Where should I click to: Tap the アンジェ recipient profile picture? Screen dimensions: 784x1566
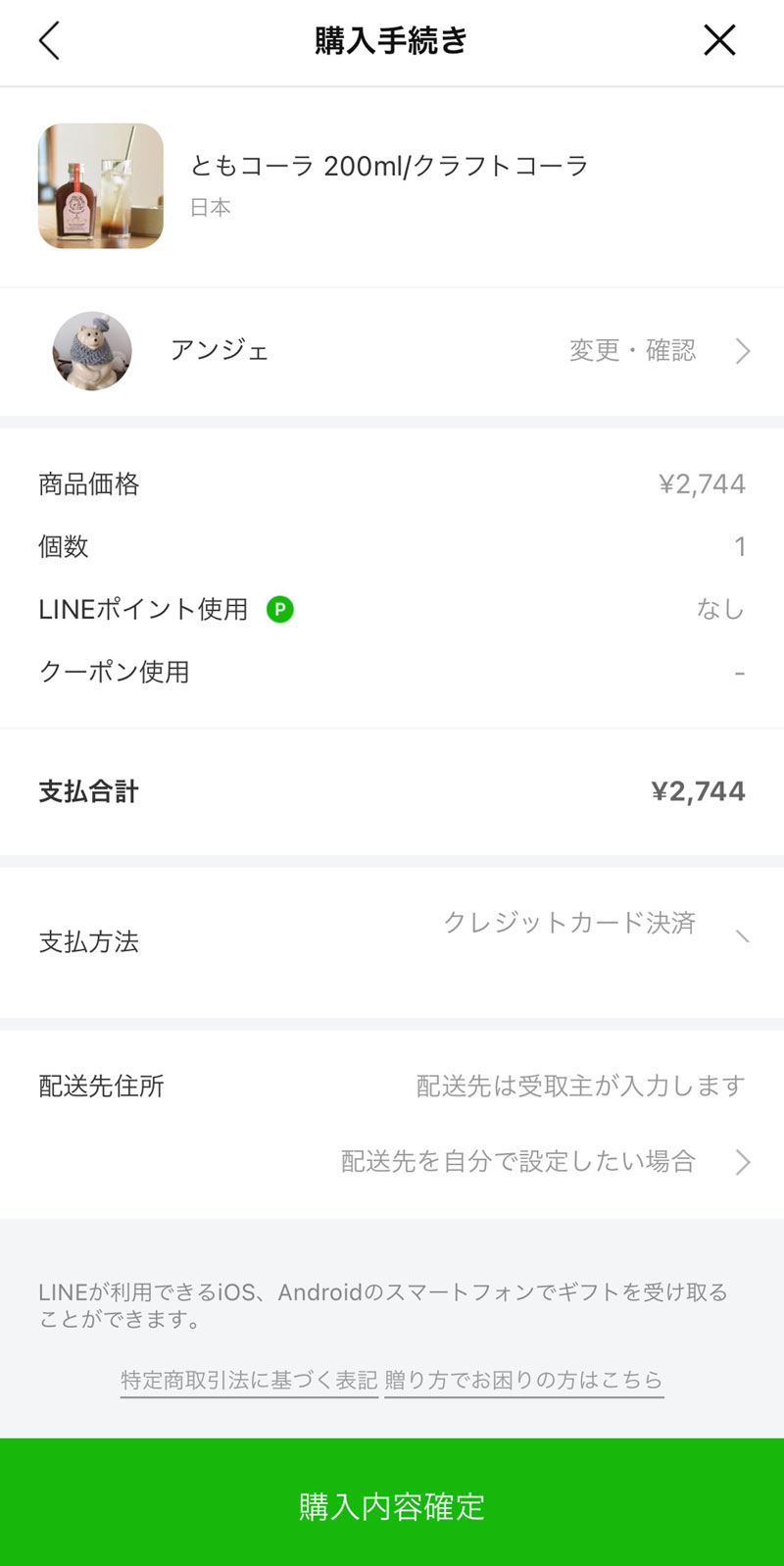coord(91,350)
